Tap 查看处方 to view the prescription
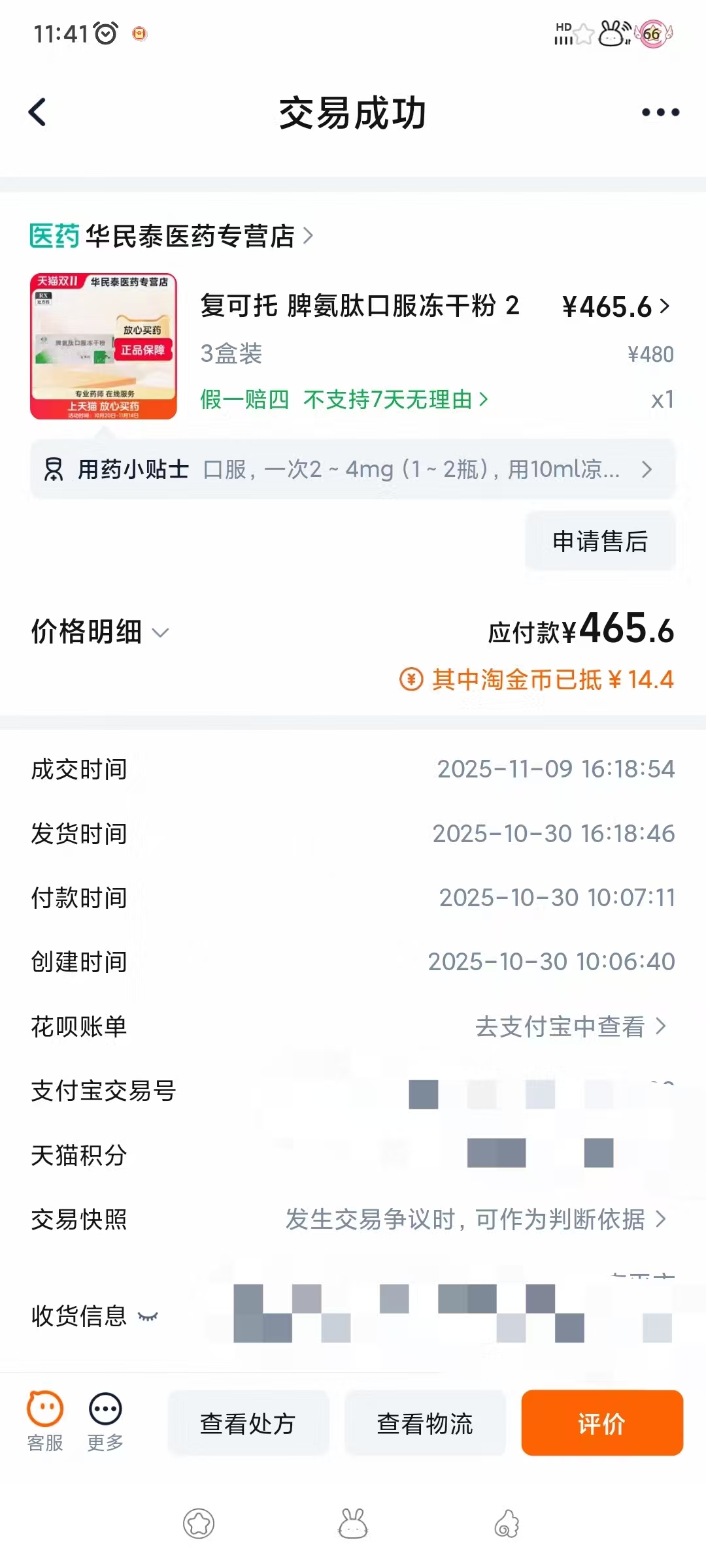The image size is (706, 1568). (248, 1423)
